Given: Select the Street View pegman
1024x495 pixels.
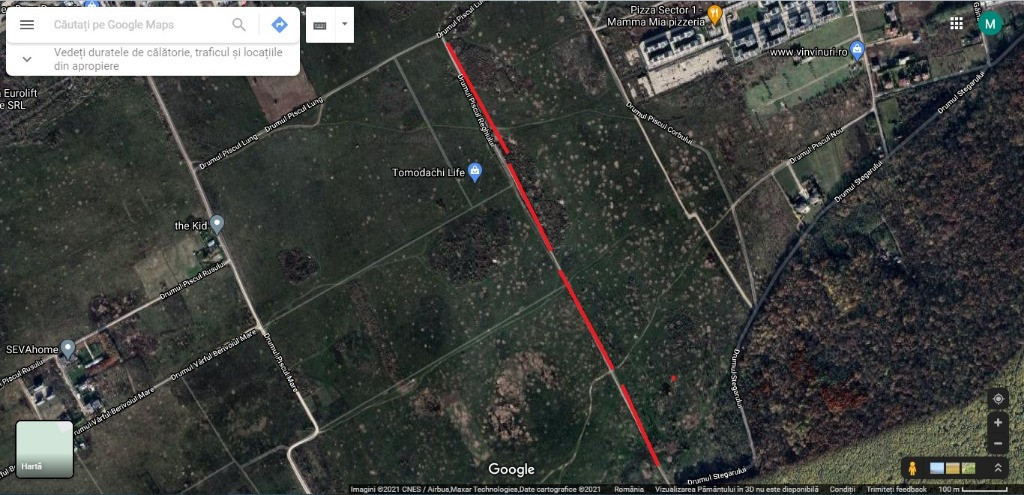Looking at the screenshot, I should (912, 468).
